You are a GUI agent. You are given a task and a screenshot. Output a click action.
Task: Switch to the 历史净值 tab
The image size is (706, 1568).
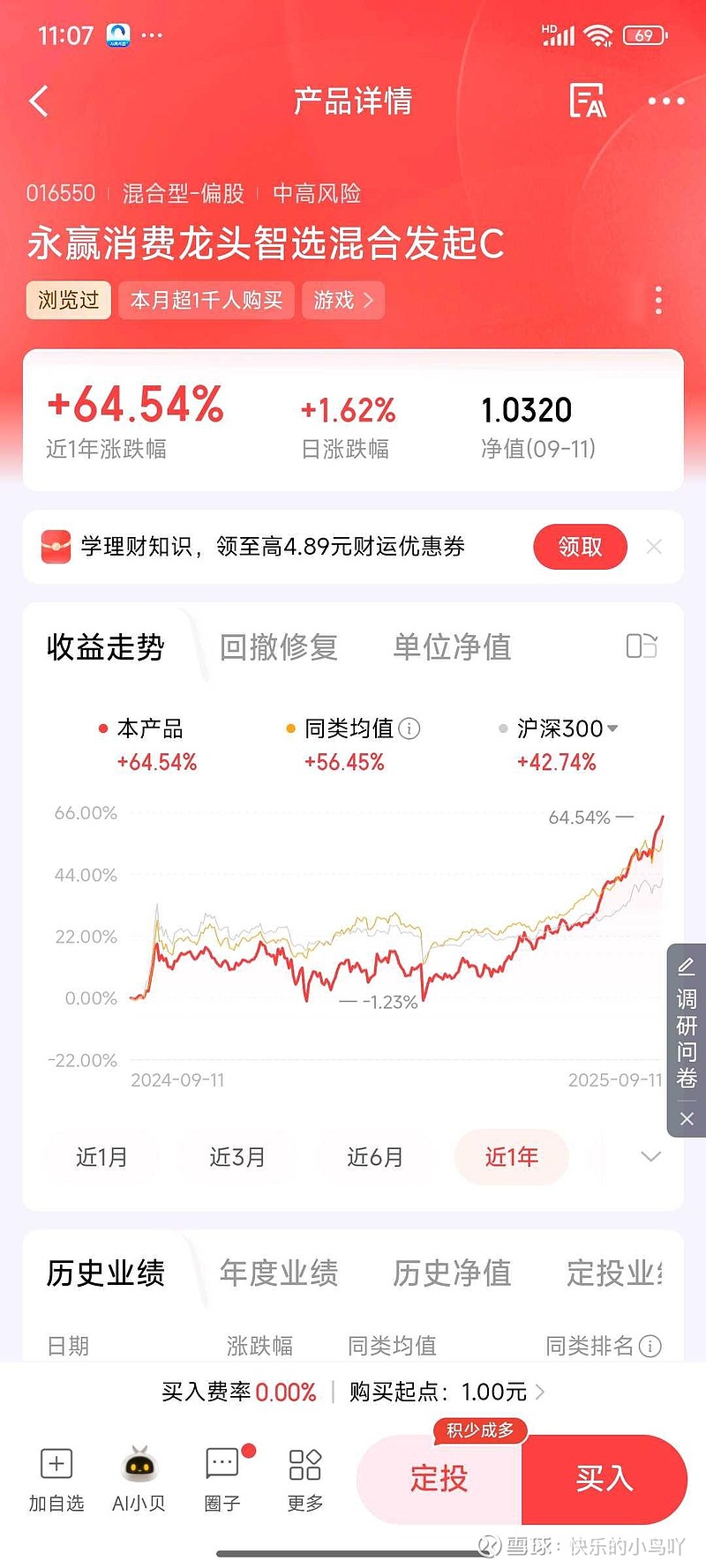click(453, 1273)
